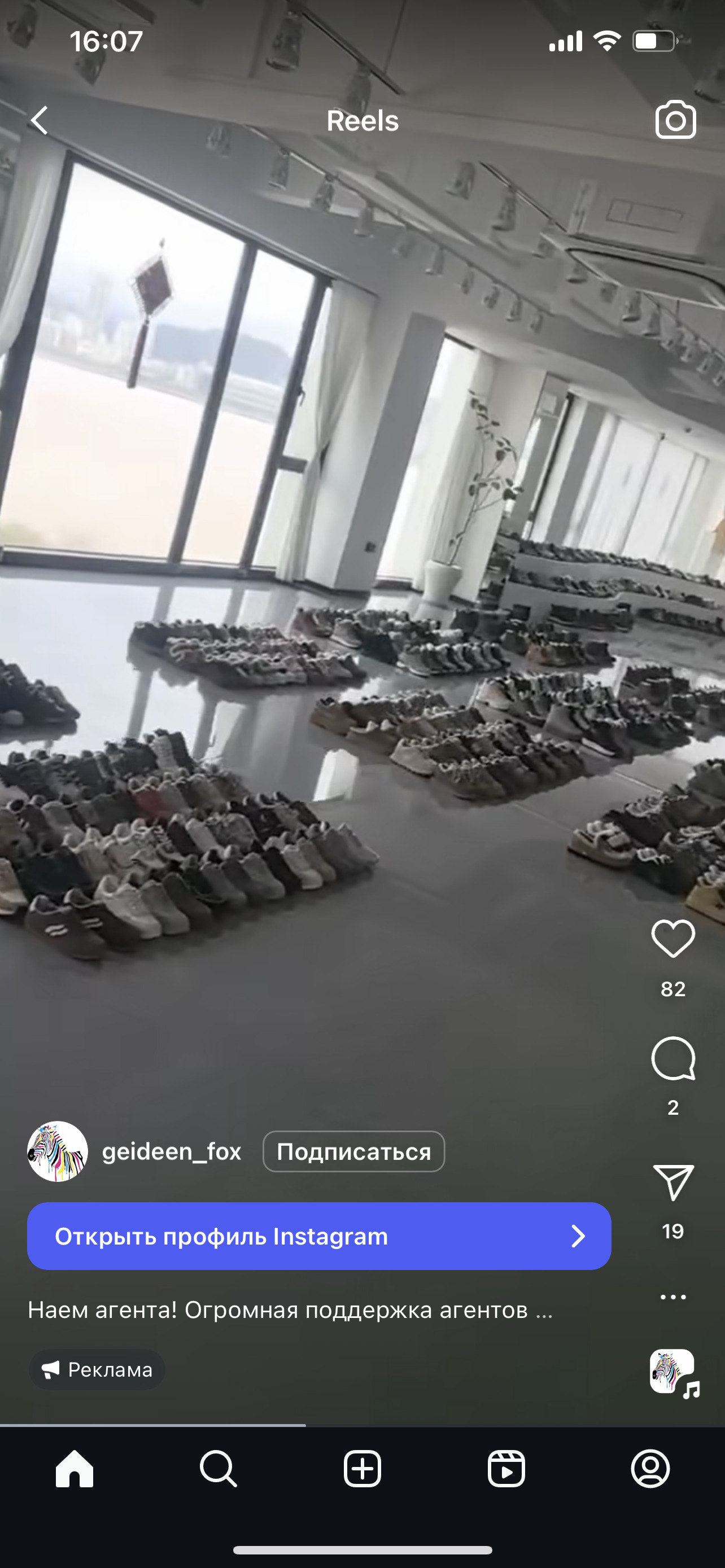
Task: Switch to the Home tab
Action: coord(75,1469)
